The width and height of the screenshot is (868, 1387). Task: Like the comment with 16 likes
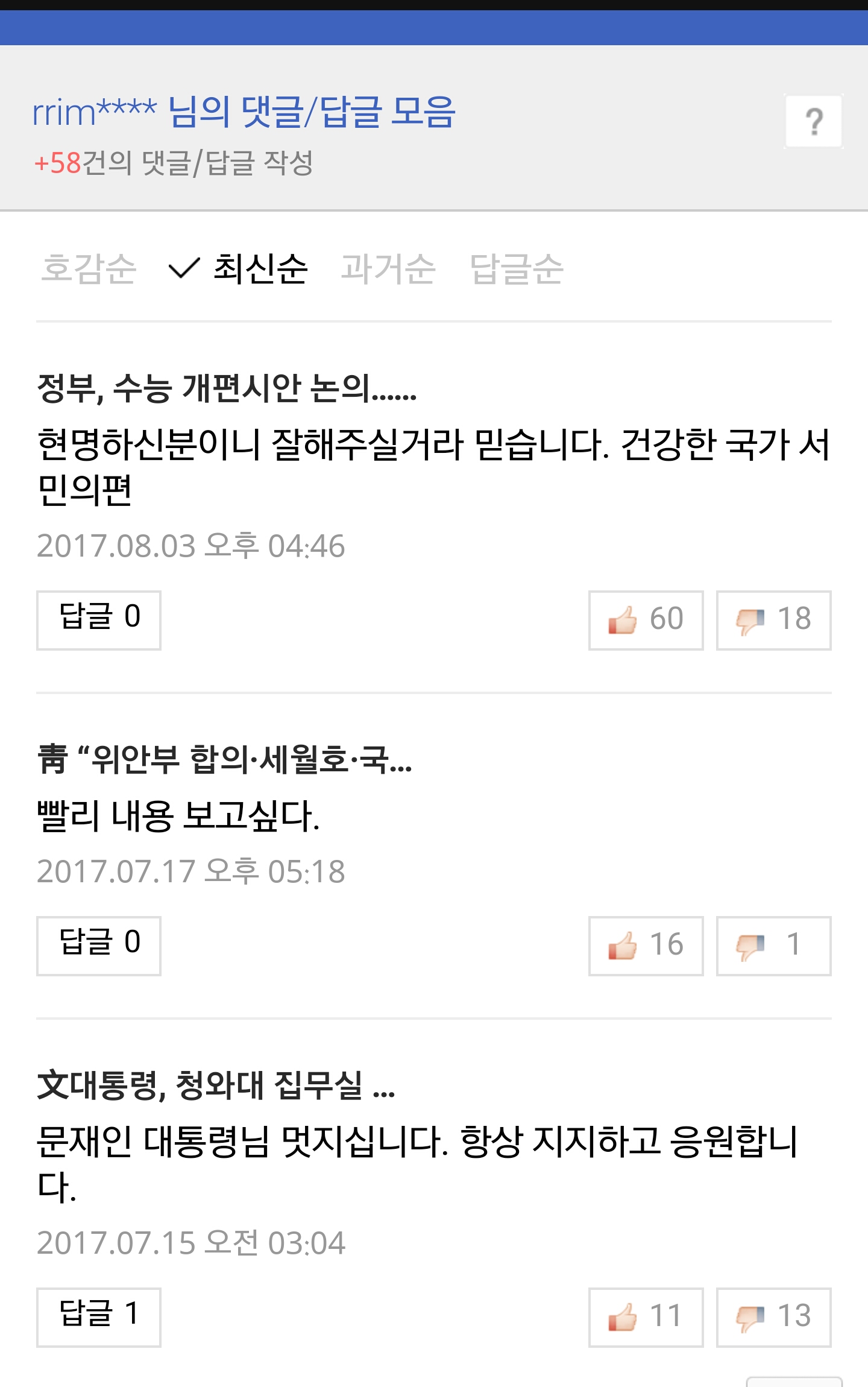[x=646, y=946]
